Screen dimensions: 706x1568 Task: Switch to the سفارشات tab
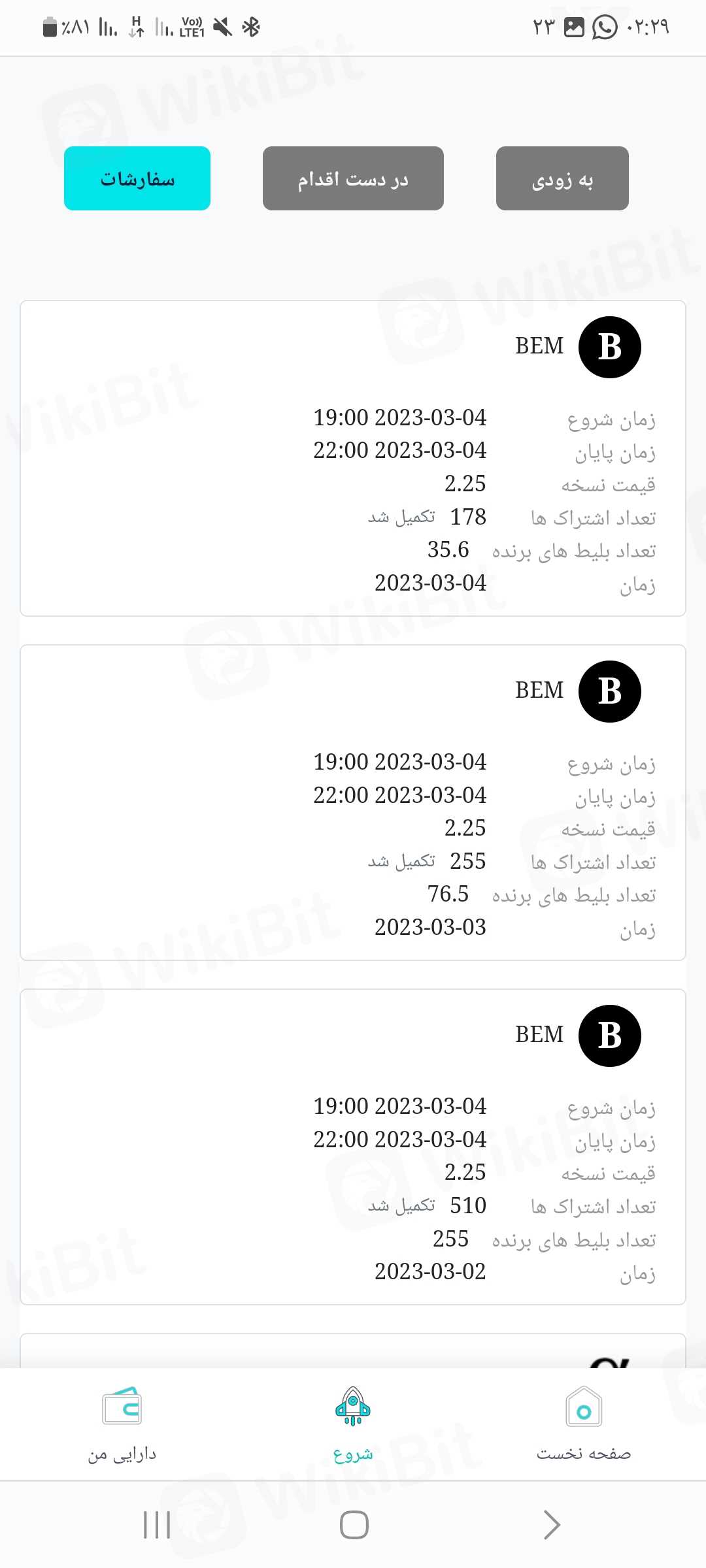point(137,178)
